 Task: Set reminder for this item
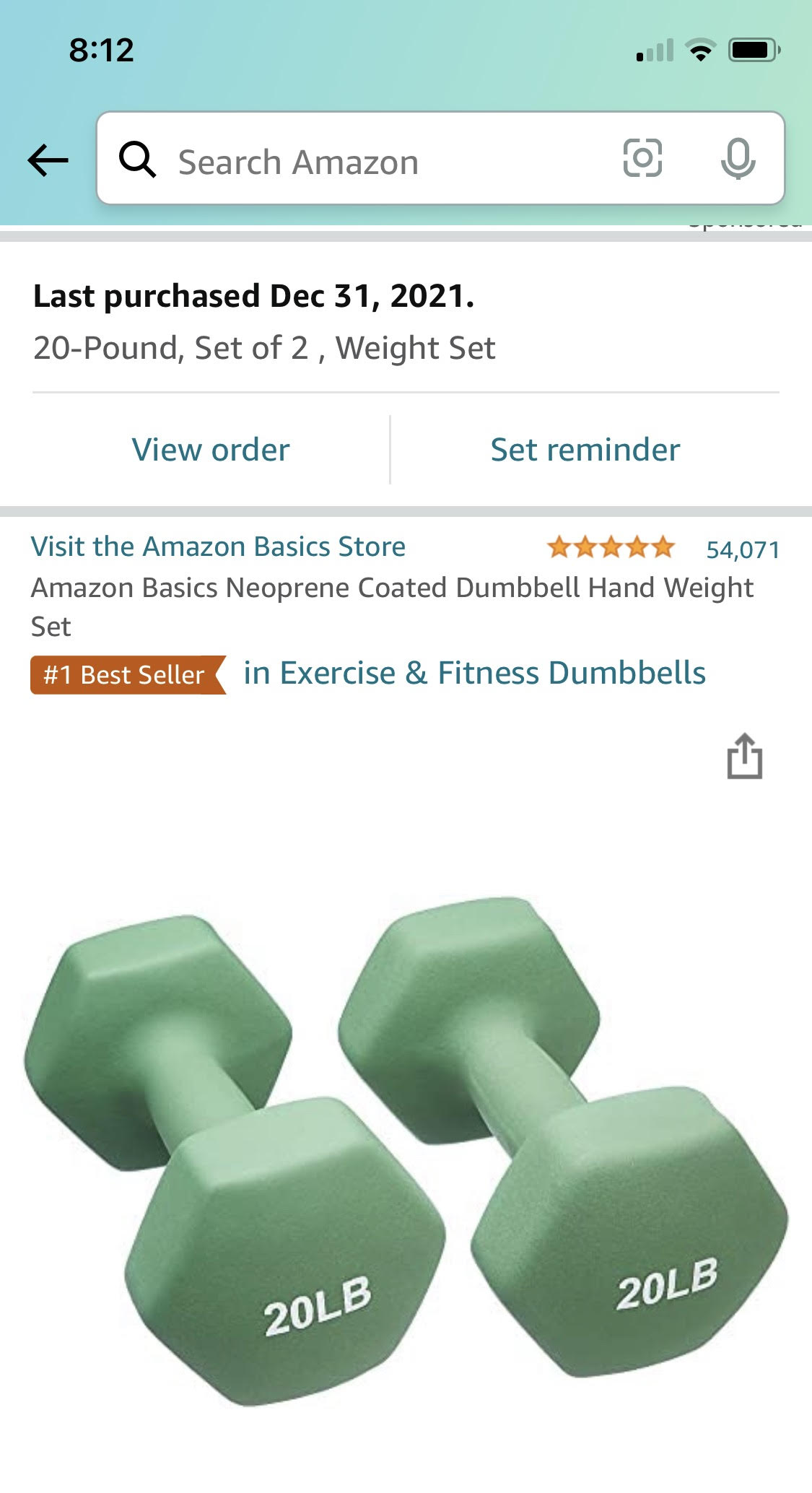[585, 450]
